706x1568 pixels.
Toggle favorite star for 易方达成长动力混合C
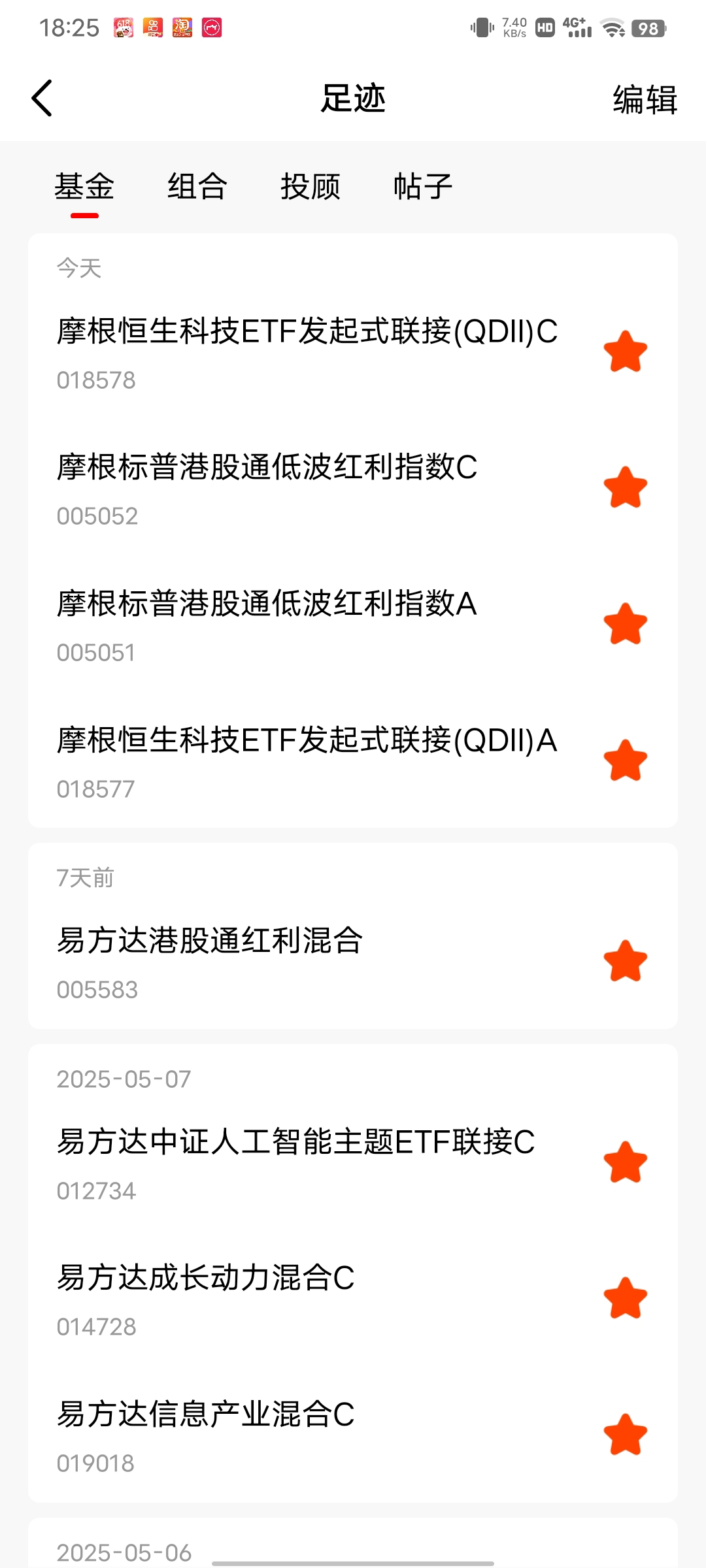pos(626,1298)
